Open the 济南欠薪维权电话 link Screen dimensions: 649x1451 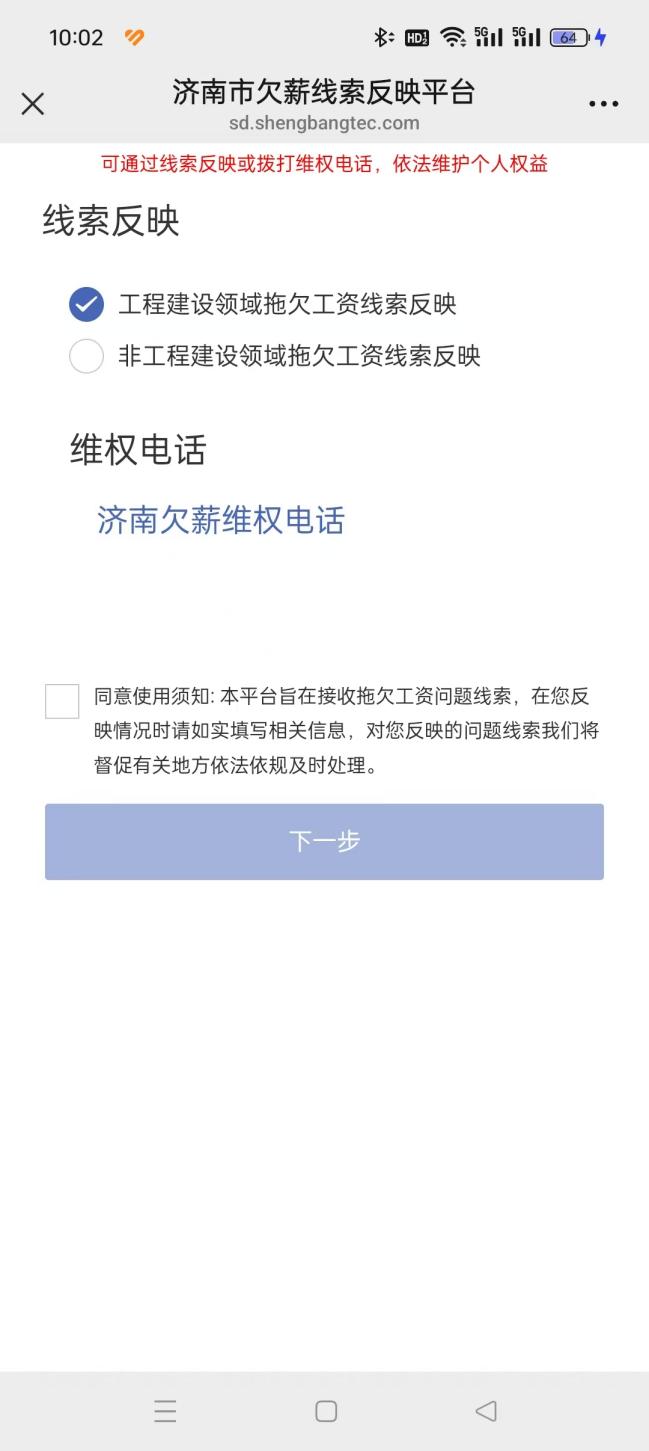pyautogui.click(x=221, y=520)
